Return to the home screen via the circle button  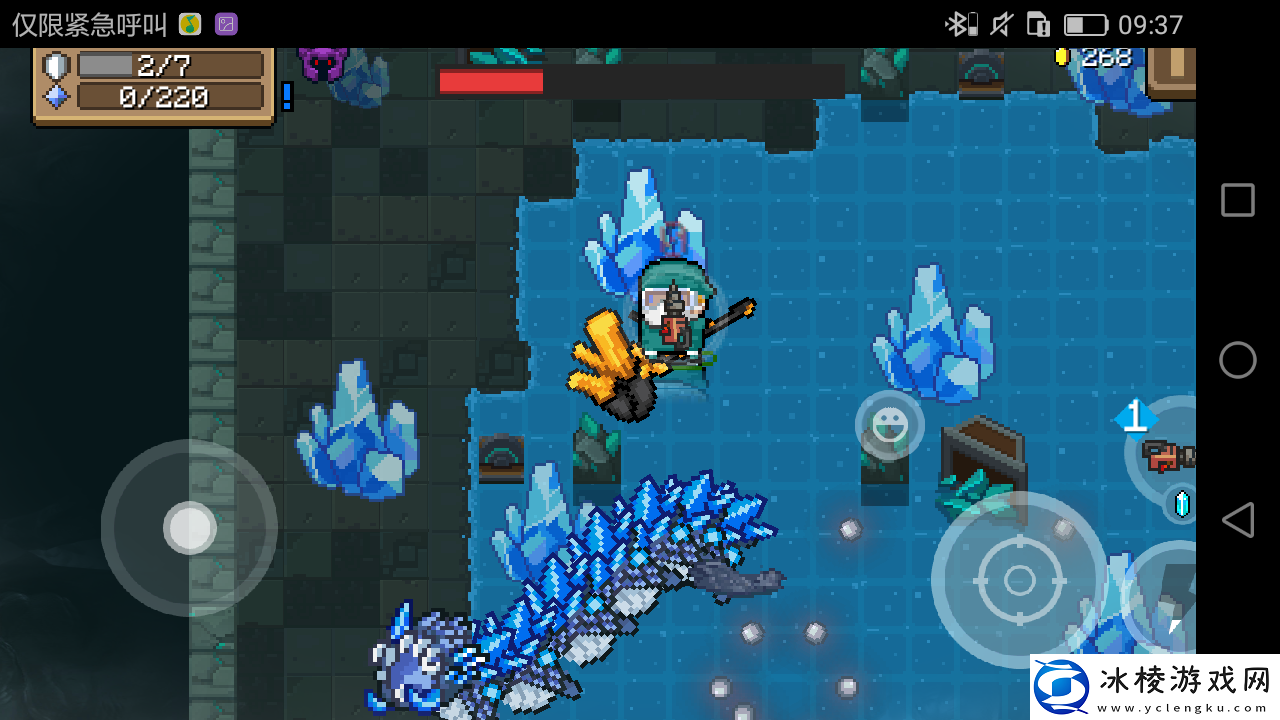tap(1237, 360)
